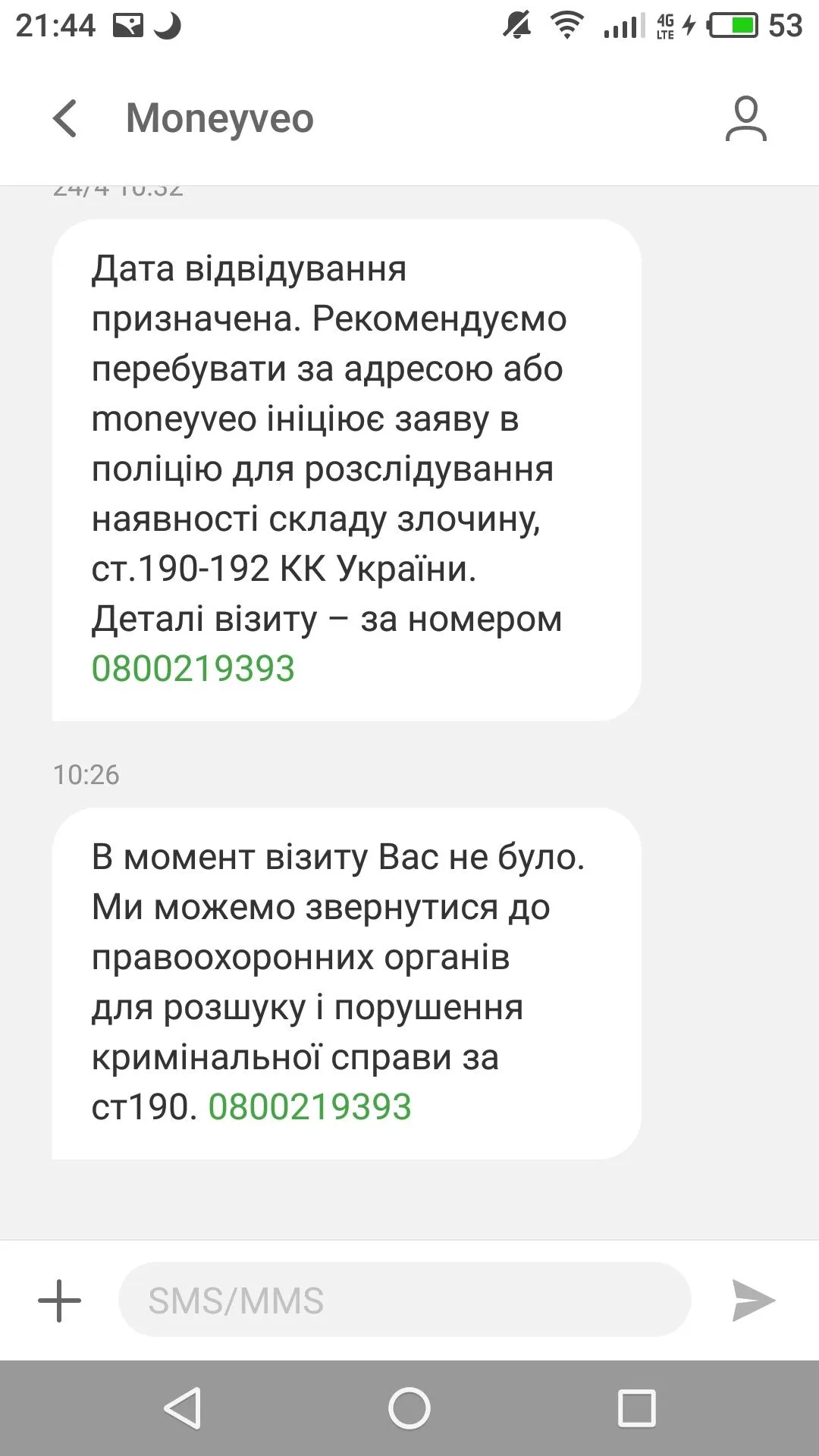Tap 0800219393 link in the 10:26 message
Image resolution: width=819 pixels, height=1456 pixels.
309,1107
